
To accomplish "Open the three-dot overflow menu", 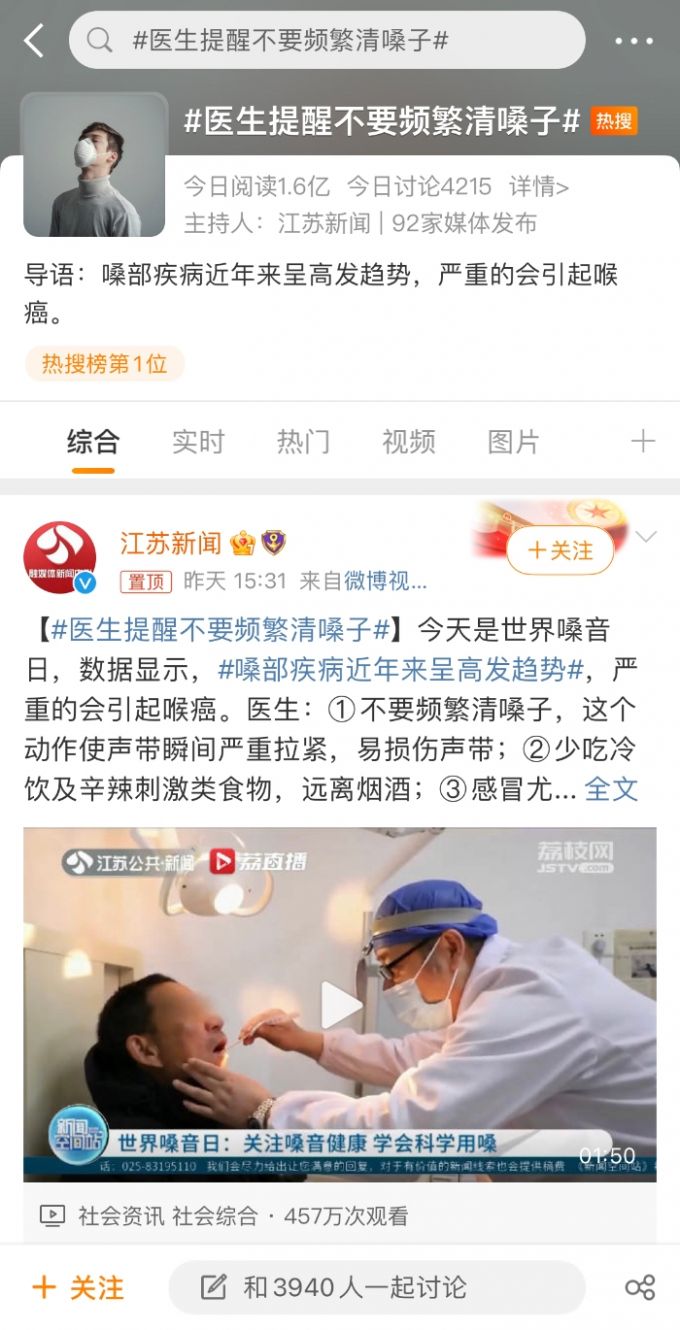I will coord(633,41).
